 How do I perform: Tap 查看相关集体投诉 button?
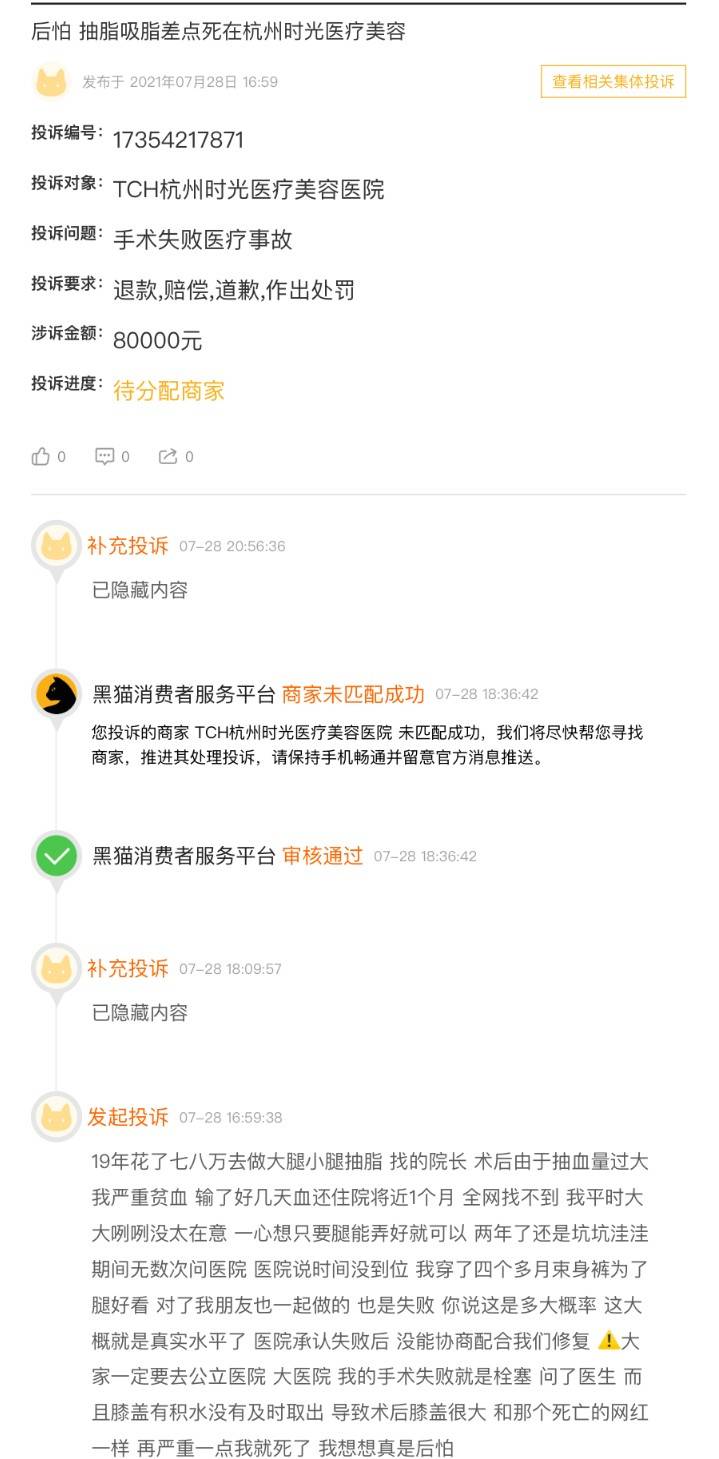pos(613,82)
